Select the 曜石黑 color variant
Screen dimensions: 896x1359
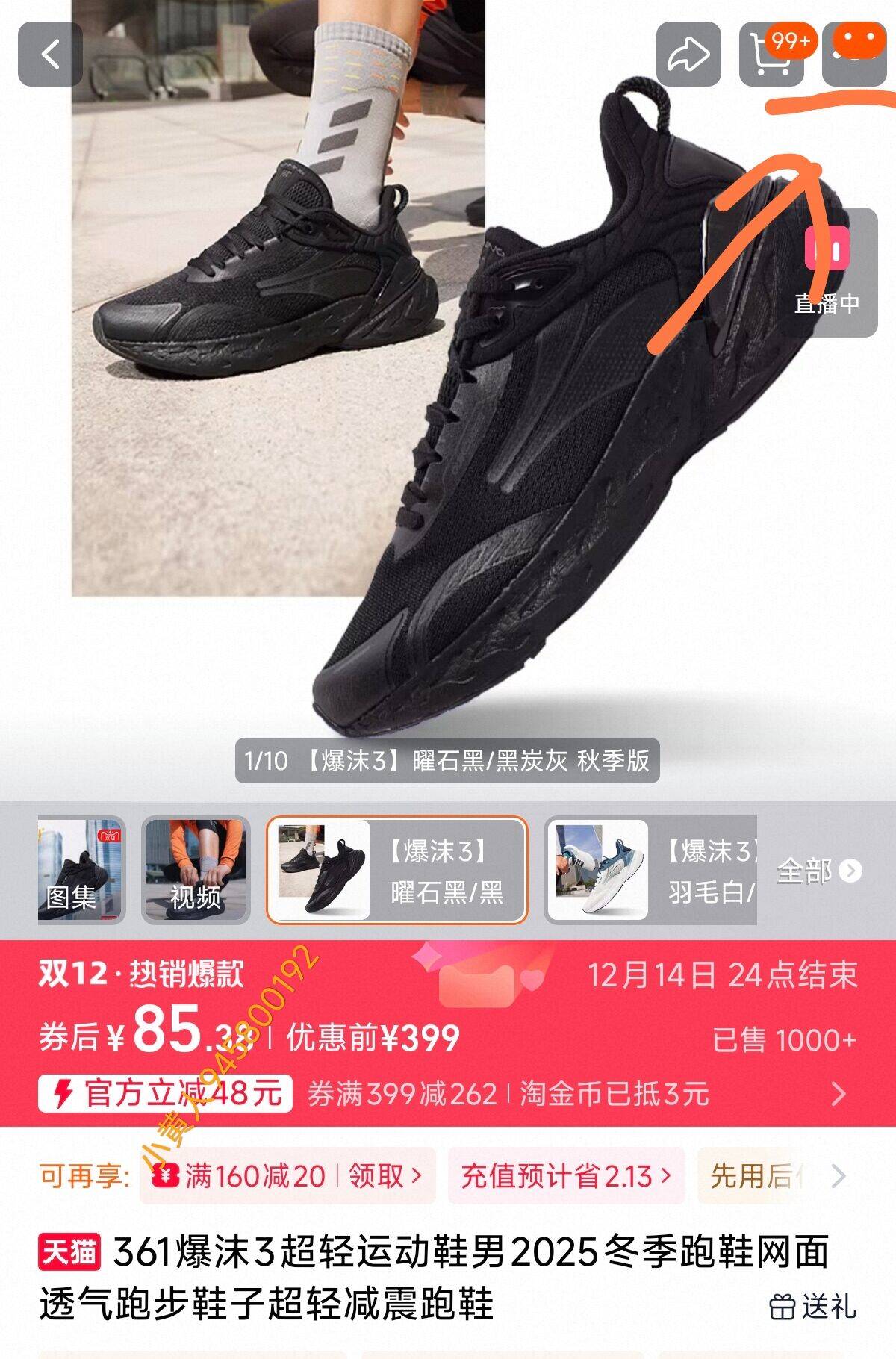coord(396,871)
